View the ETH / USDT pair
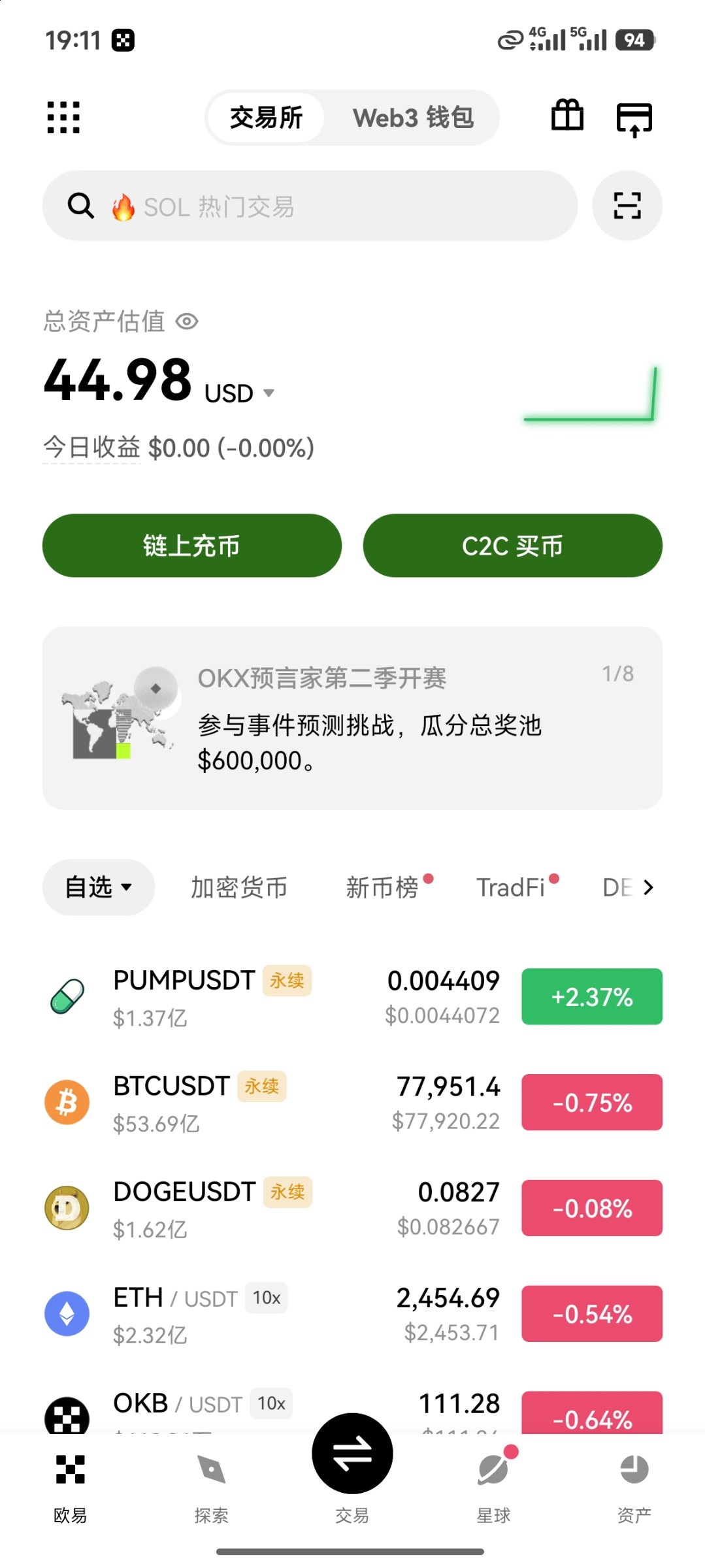 tap(352, 1315)
